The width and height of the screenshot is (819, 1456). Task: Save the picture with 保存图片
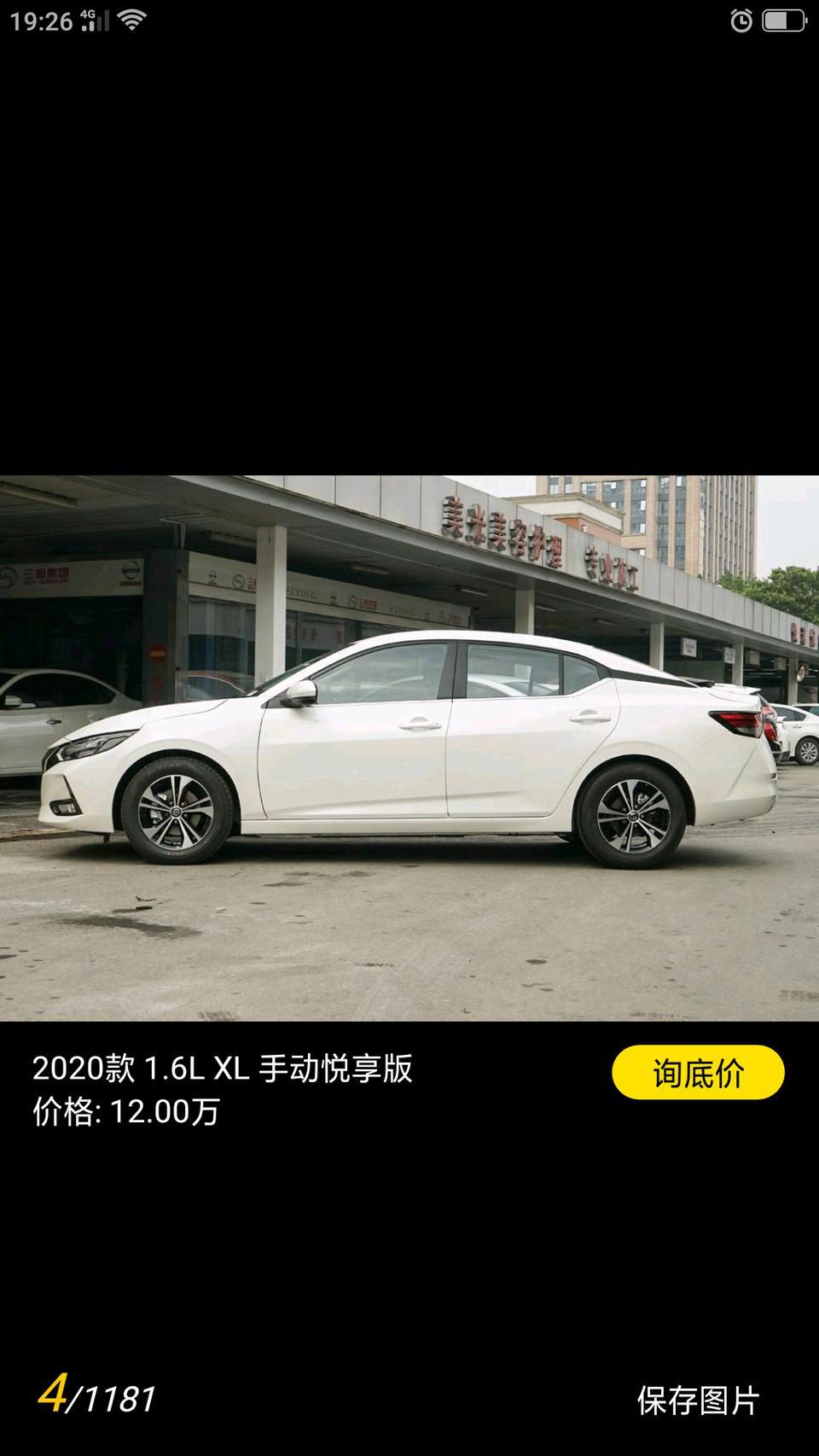point(698,1400)
